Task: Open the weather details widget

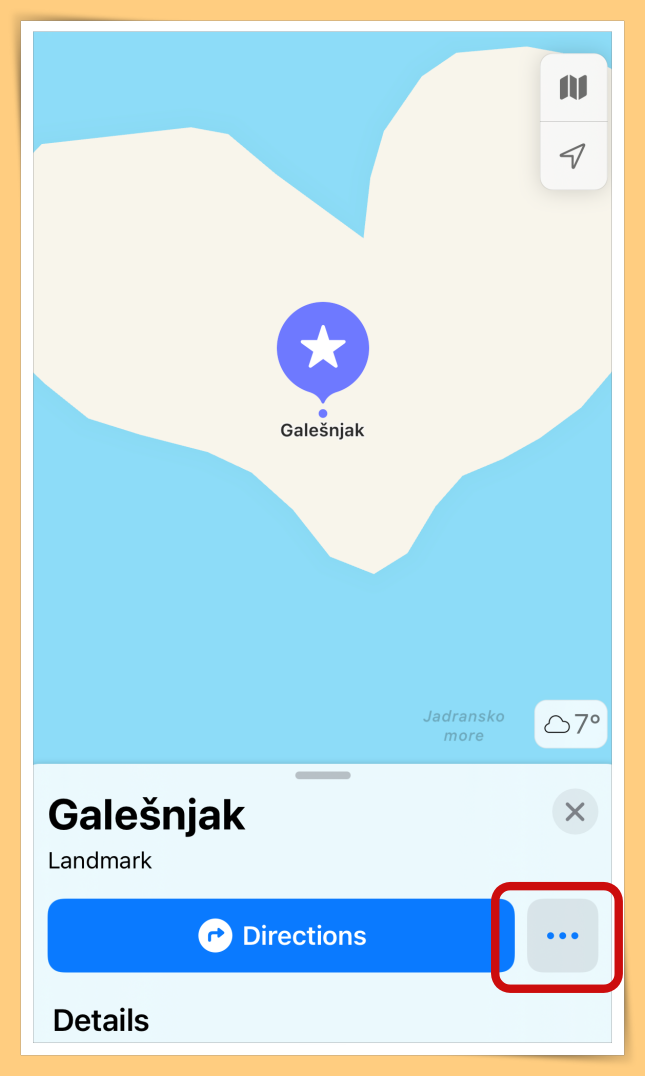Action: pos(571,725)
